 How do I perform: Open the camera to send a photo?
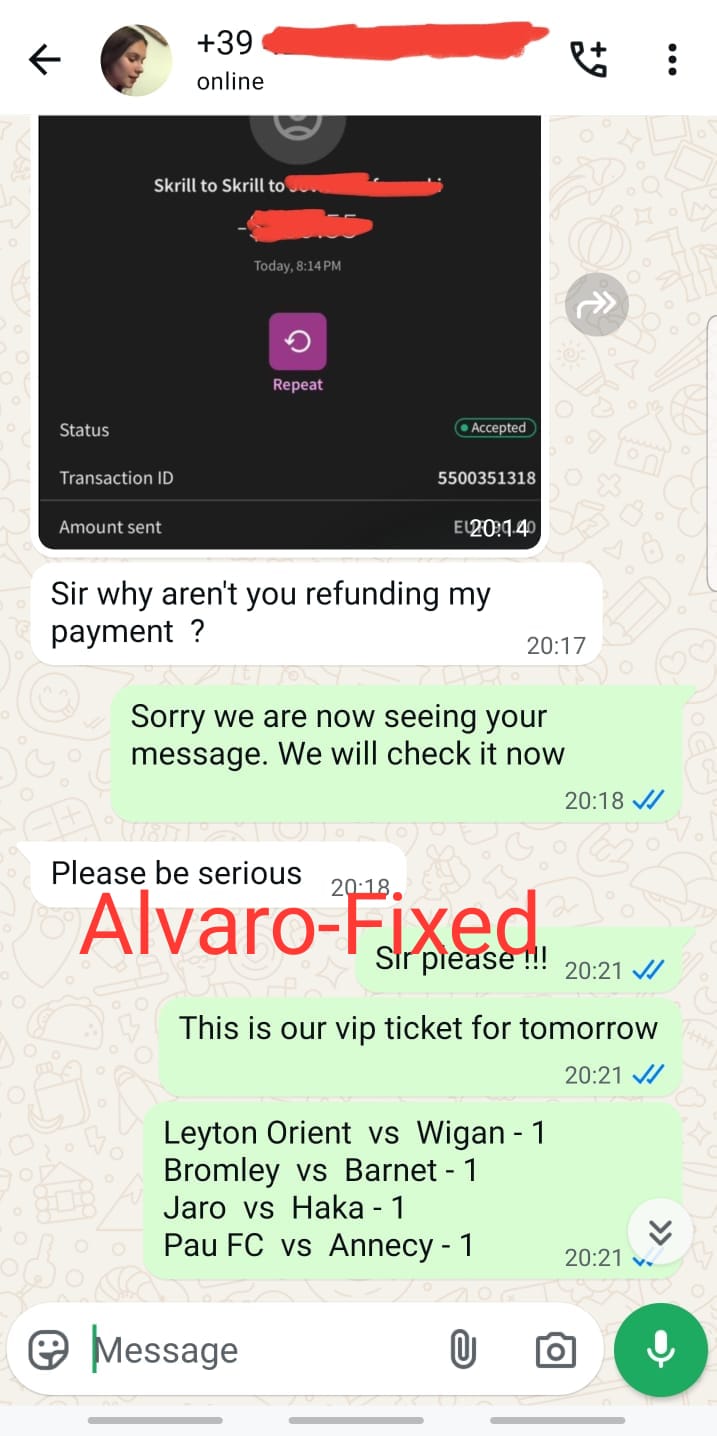point(556,1350)
